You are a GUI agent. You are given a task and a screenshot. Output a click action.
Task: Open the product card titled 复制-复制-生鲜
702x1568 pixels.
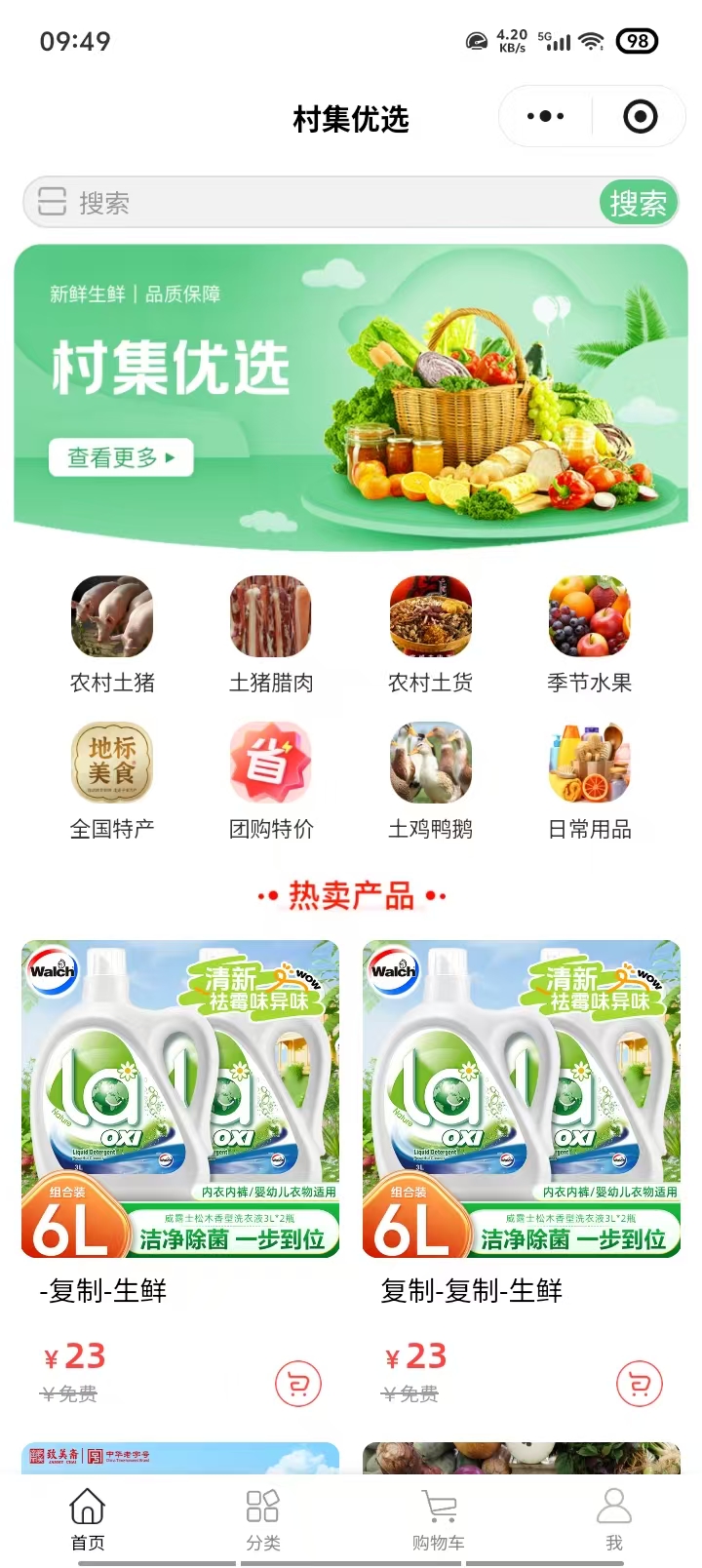coord(522,1100)
